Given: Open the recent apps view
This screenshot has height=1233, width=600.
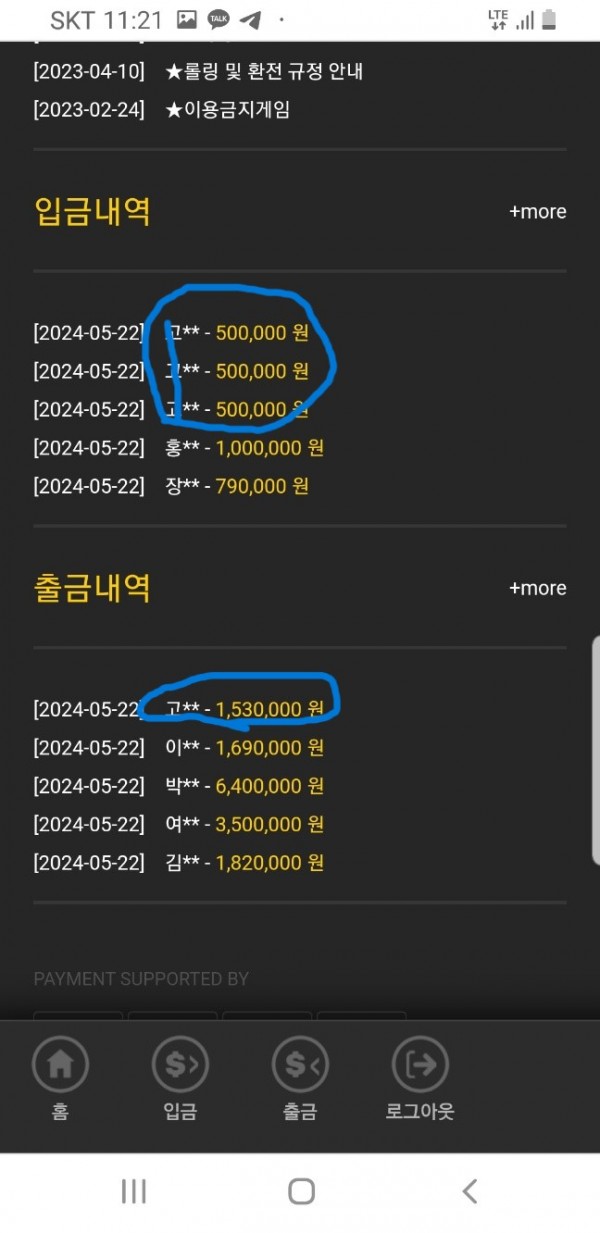Looking at the screenshot, I should (x=133, y=1191).
